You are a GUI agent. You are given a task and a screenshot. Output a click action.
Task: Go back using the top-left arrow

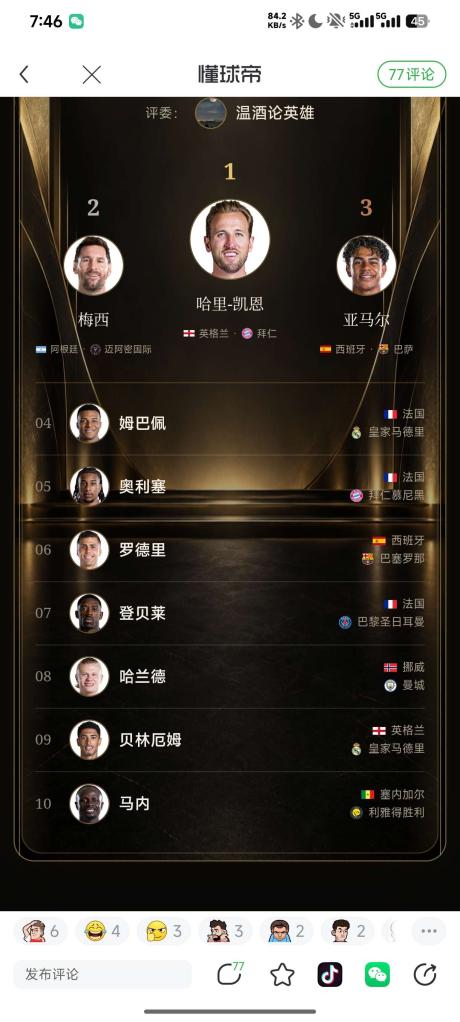coord(24,74)
